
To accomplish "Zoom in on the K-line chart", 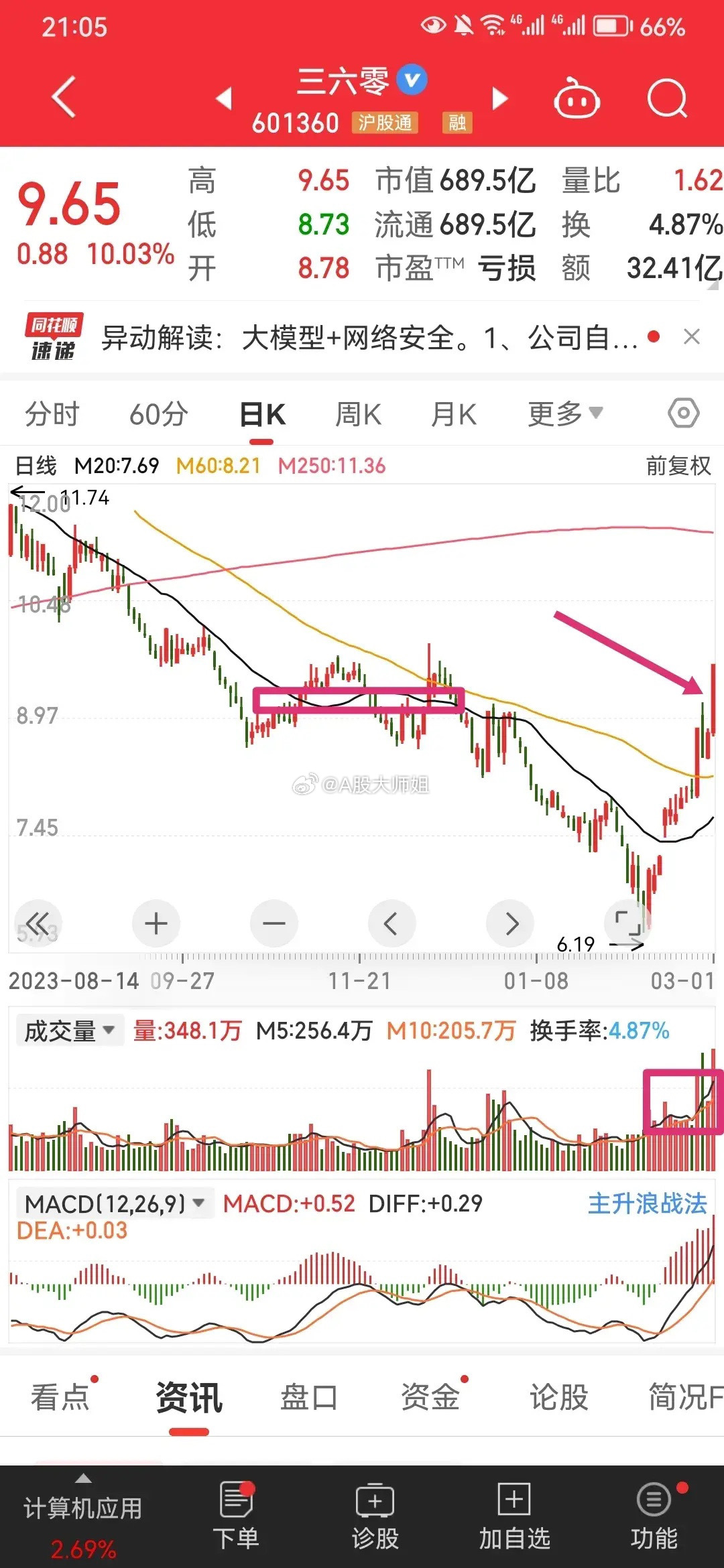I will pos(156,923).
